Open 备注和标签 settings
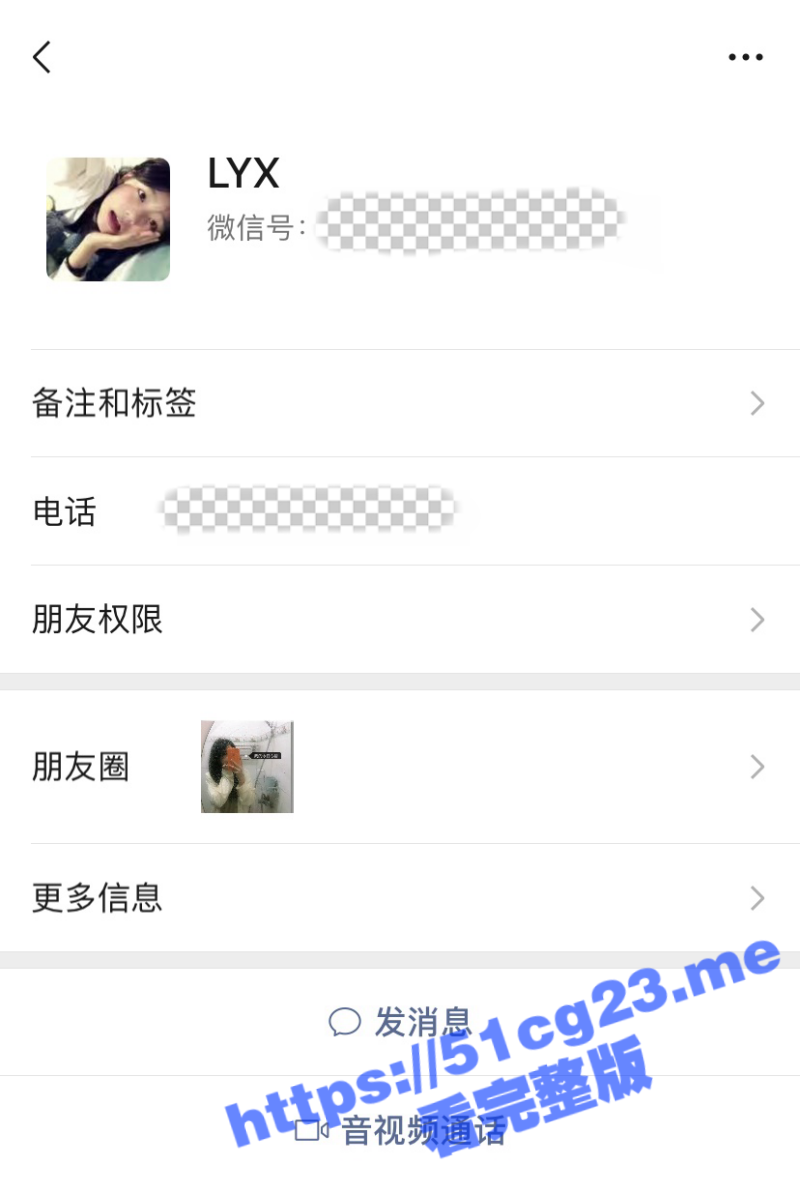The width and height of the screenshot is (800, 1179). coord(400,403)
